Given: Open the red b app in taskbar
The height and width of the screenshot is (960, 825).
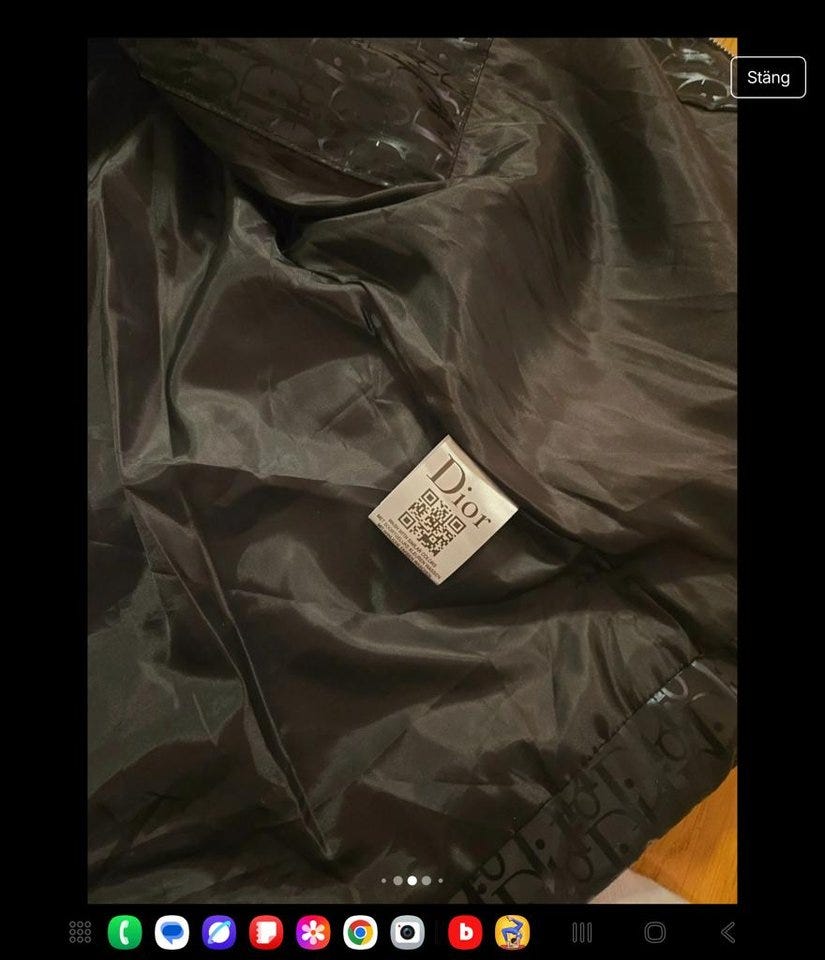Looking at the screenshot, I should coord(464,932).
